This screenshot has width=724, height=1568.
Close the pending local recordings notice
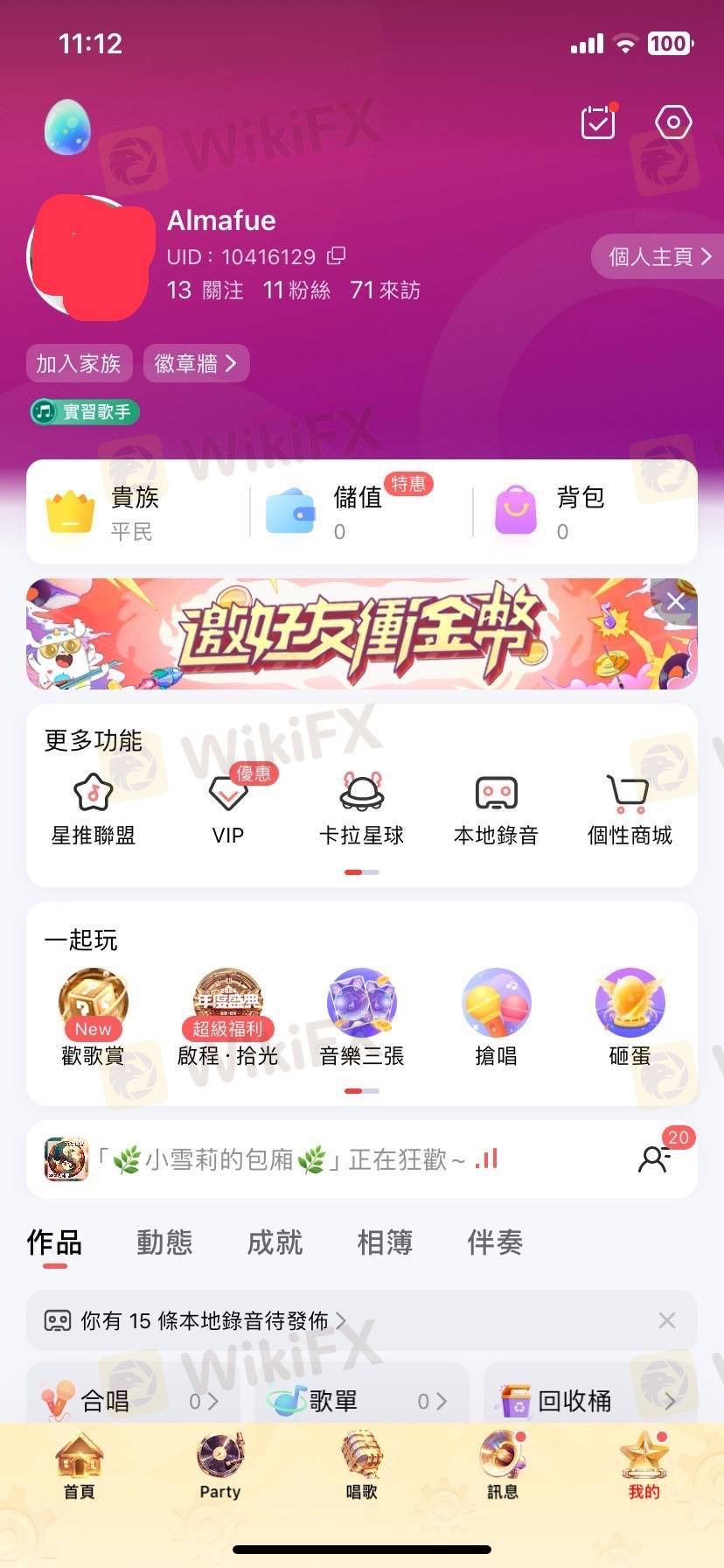pyautogui.click(x=666, y=1320)
